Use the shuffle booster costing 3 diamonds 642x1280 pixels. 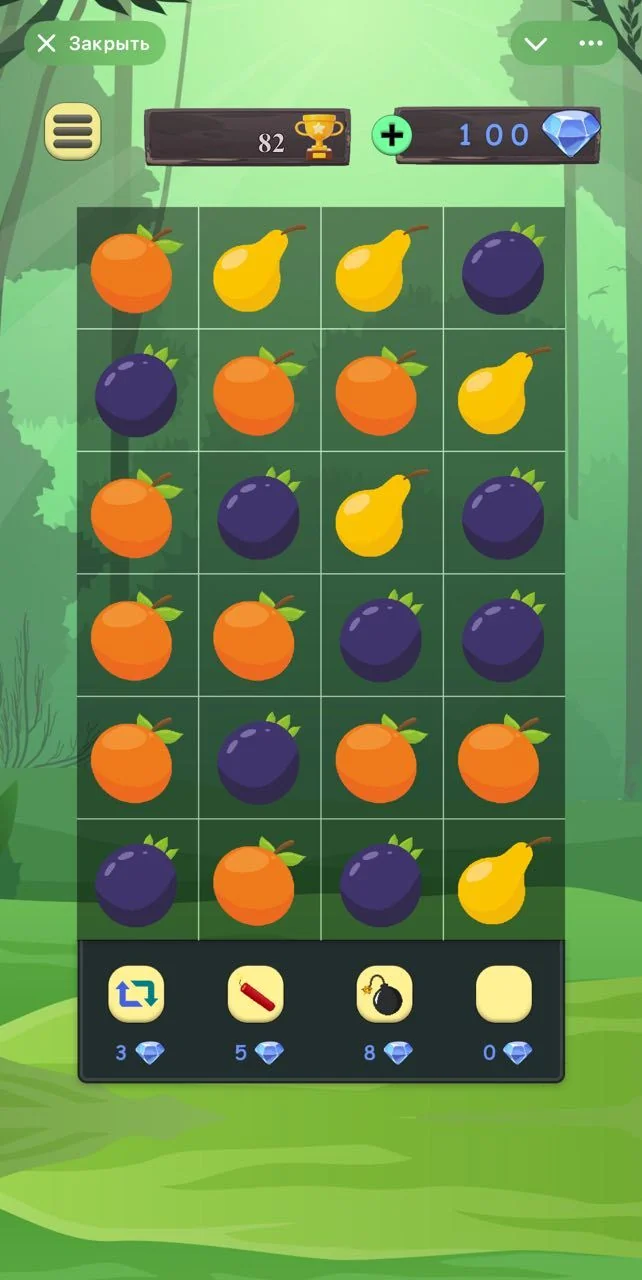pyautogui.click(x=136, y=994)
